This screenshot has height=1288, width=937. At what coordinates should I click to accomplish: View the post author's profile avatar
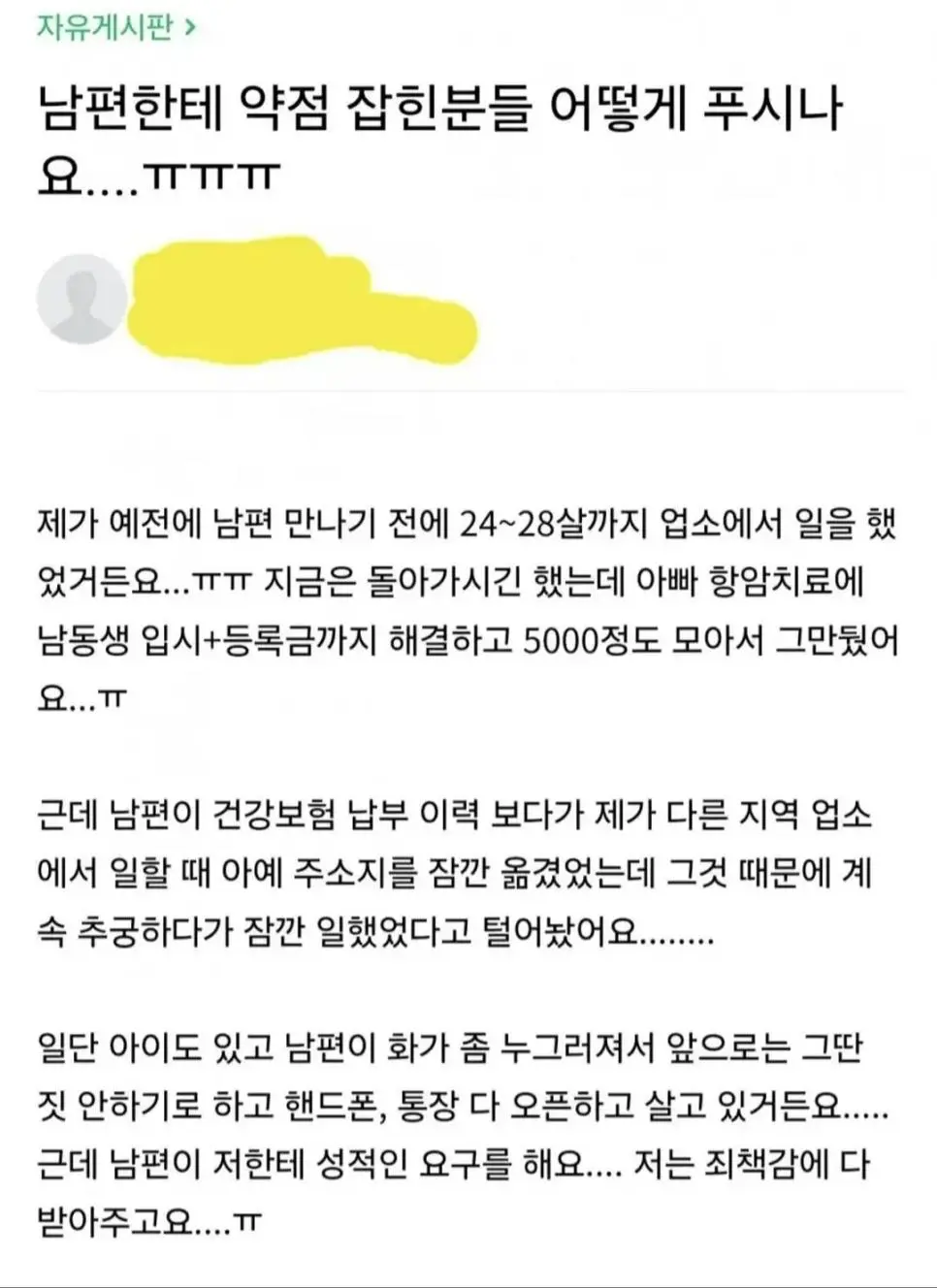coord(81,300)
